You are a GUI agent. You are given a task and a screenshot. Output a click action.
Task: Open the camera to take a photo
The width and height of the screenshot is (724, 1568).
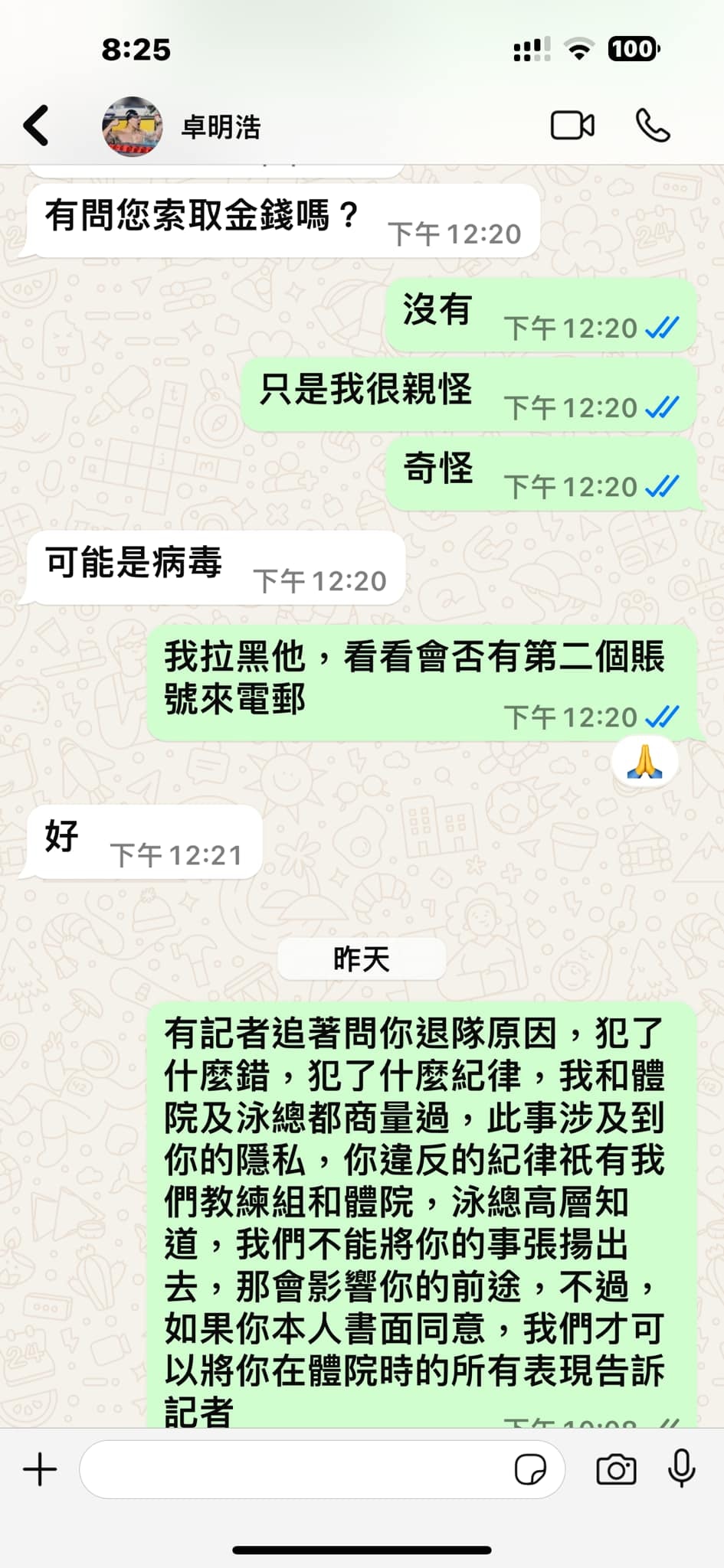point(616,1469)
